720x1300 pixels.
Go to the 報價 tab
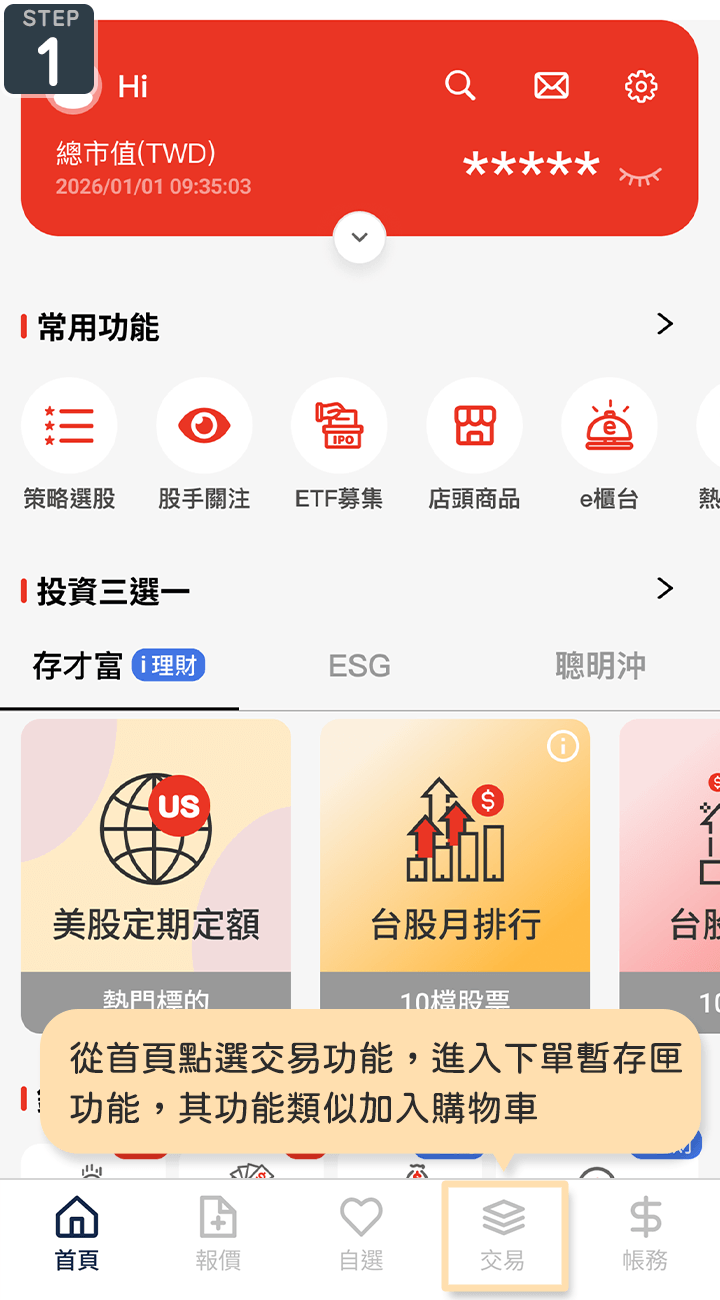click(218, 1235)
